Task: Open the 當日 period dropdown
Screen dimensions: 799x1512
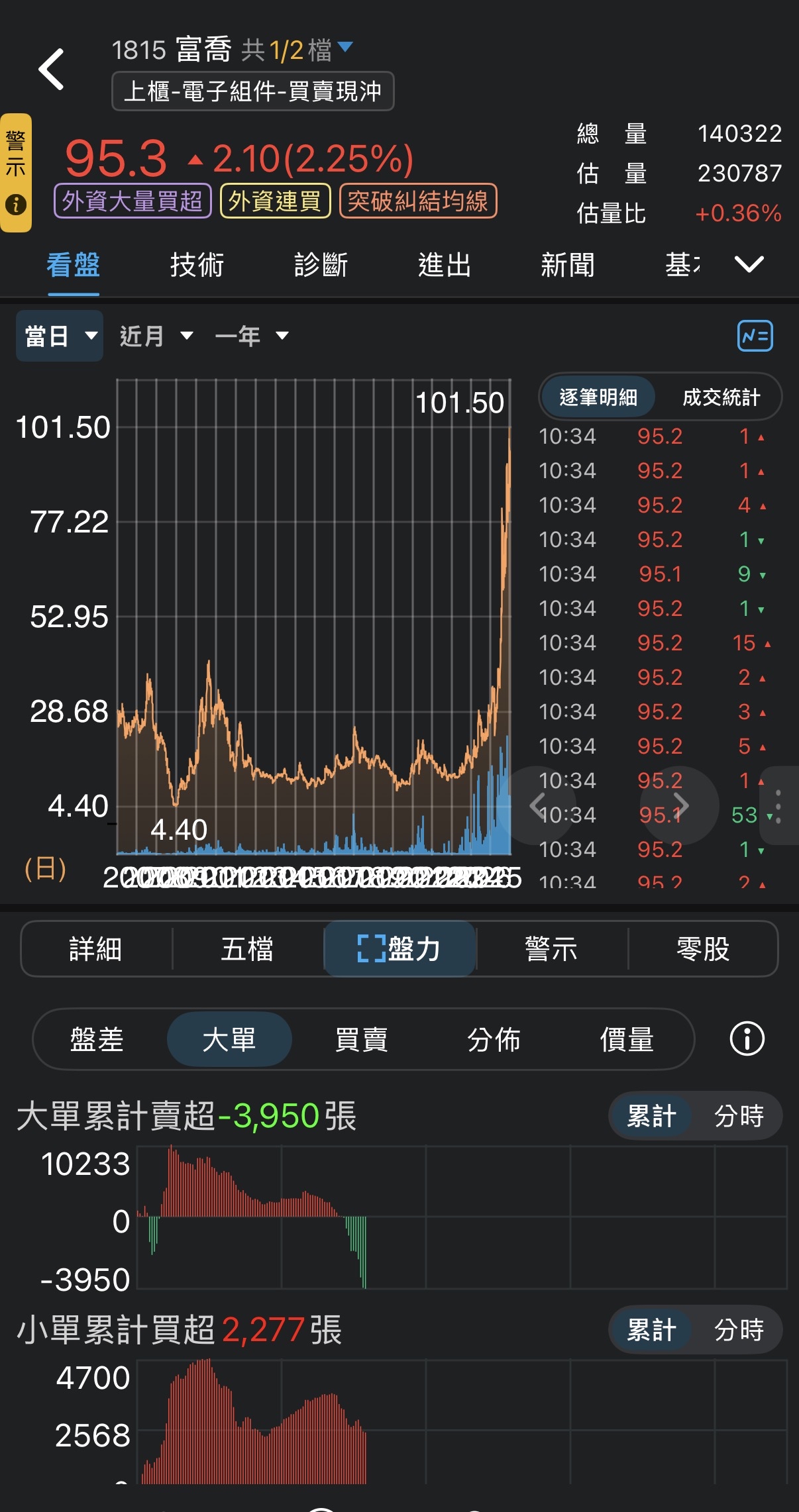Action: click(x=60, y=336)
